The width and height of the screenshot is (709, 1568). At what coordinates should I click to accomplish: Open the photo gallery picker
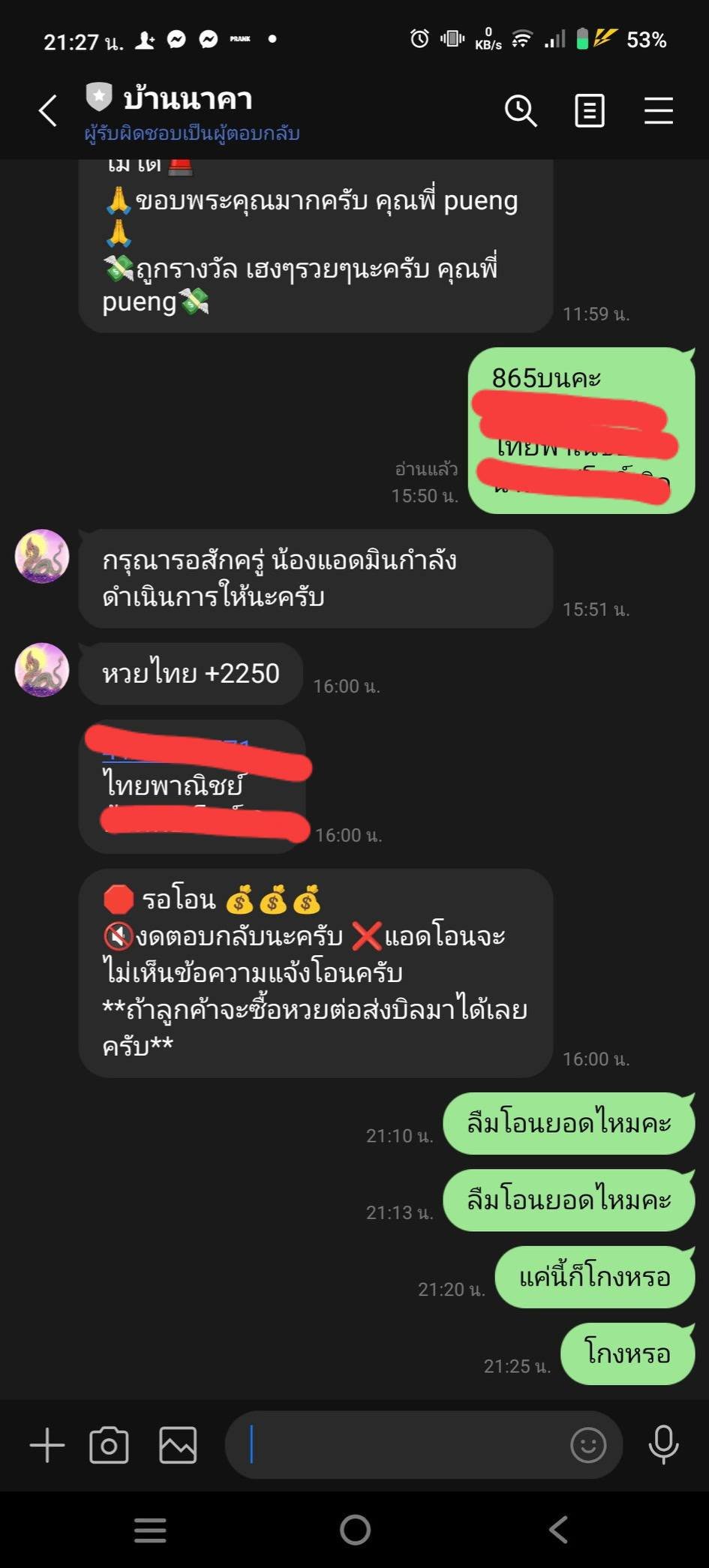click(x=178, y=1444)
